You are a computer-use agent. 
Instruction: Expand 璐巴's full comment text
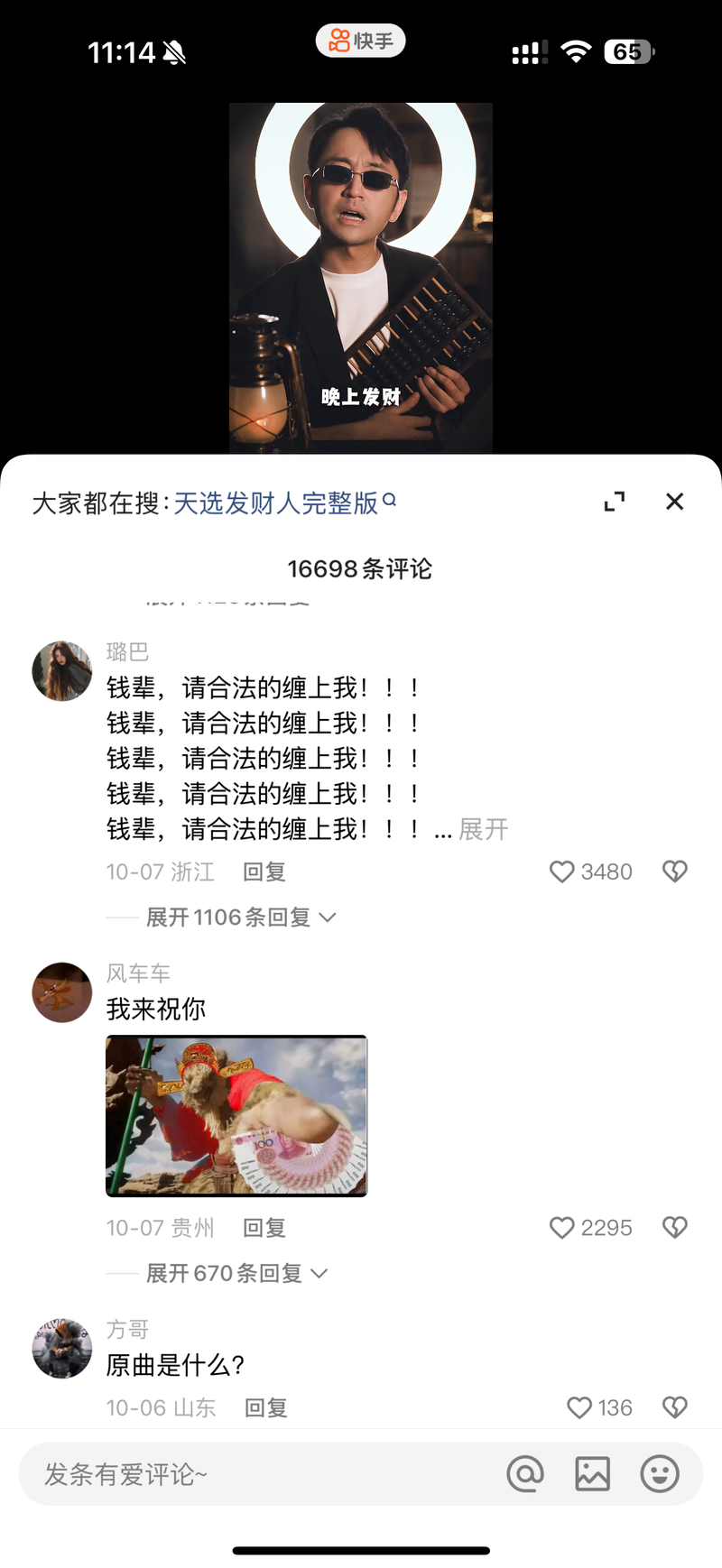click(484, 829)
